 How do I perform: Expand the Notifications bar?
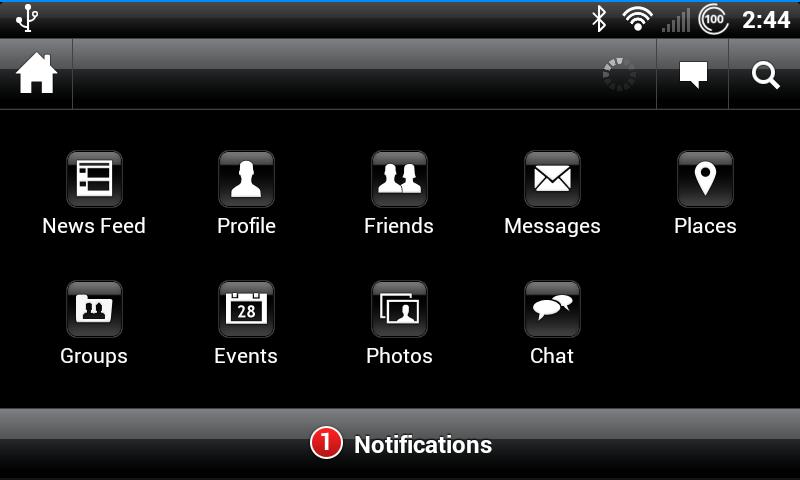tap(400, 444)
